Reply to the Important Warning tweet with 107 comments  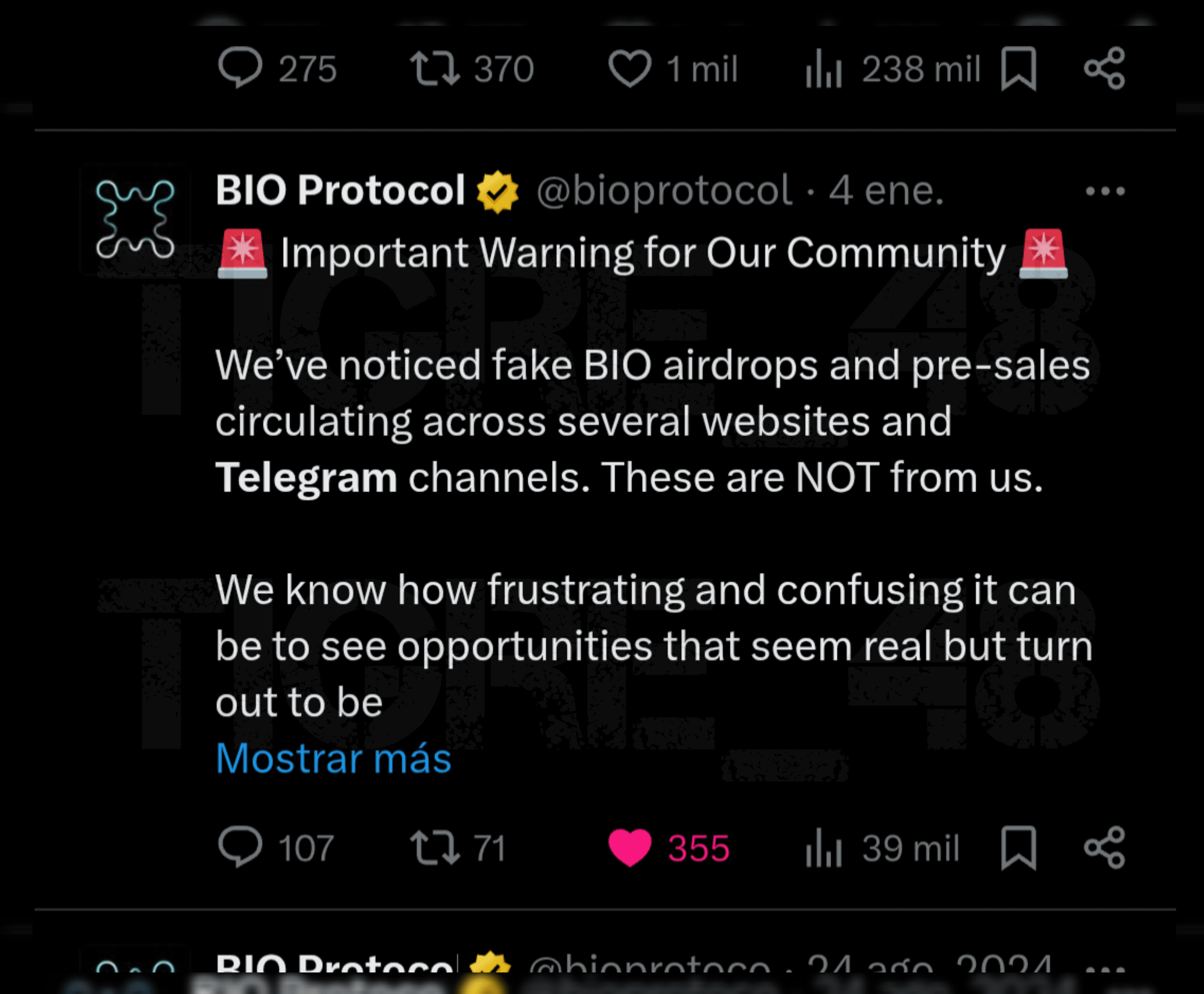pos(240,847)
